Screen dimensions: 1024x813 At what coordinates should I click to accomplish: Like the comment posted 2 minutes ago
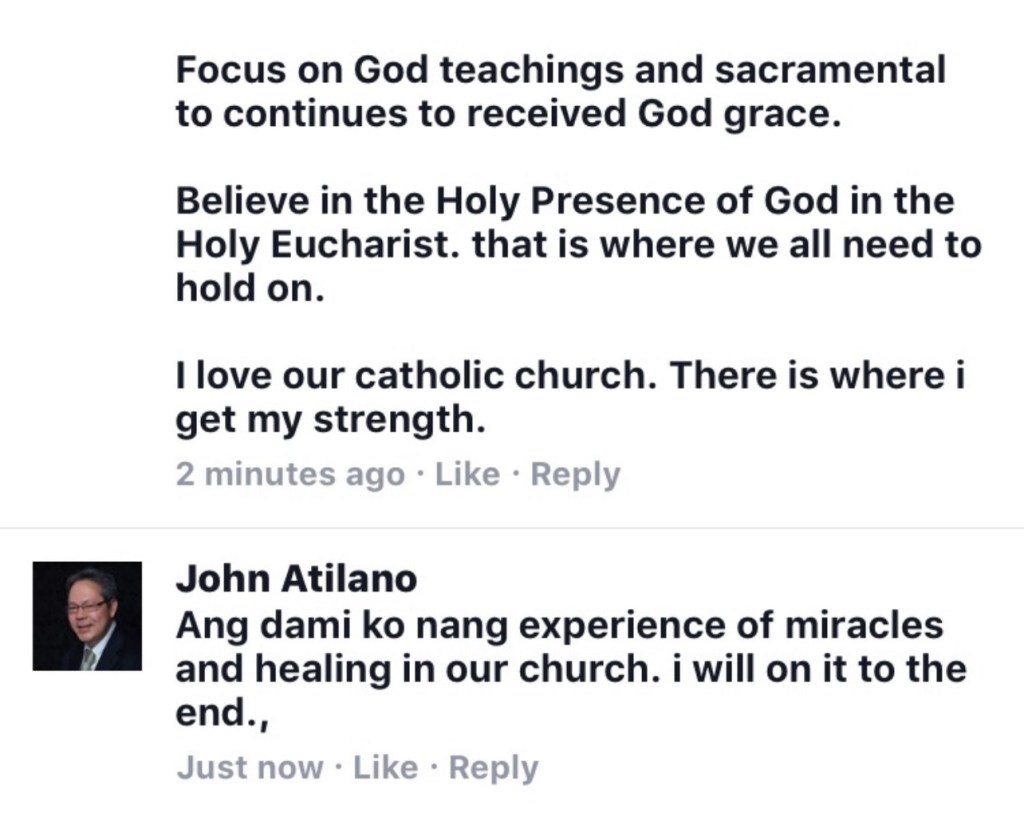[x=468, y=474]
